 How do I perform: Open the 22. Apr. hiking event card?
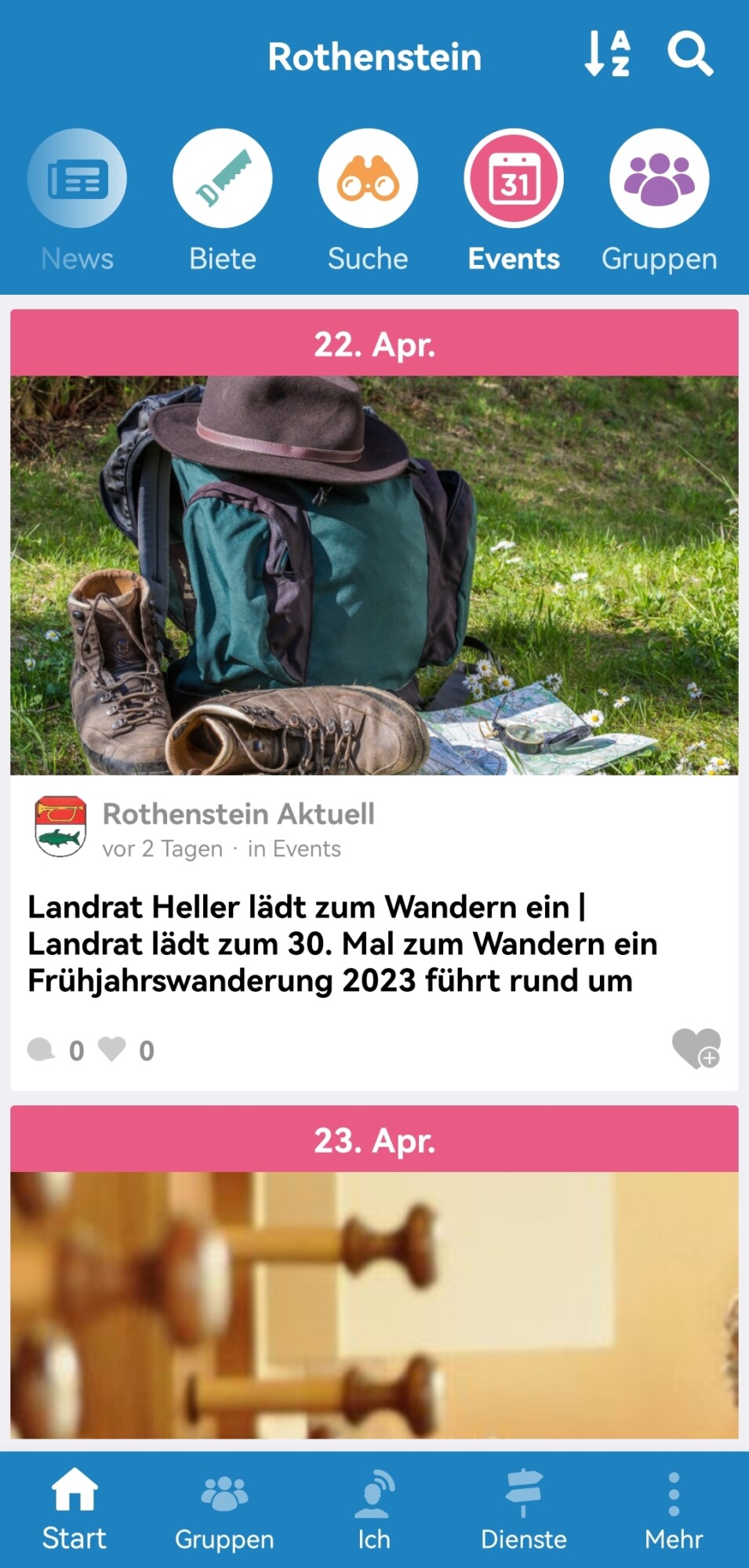click(374, 575)
